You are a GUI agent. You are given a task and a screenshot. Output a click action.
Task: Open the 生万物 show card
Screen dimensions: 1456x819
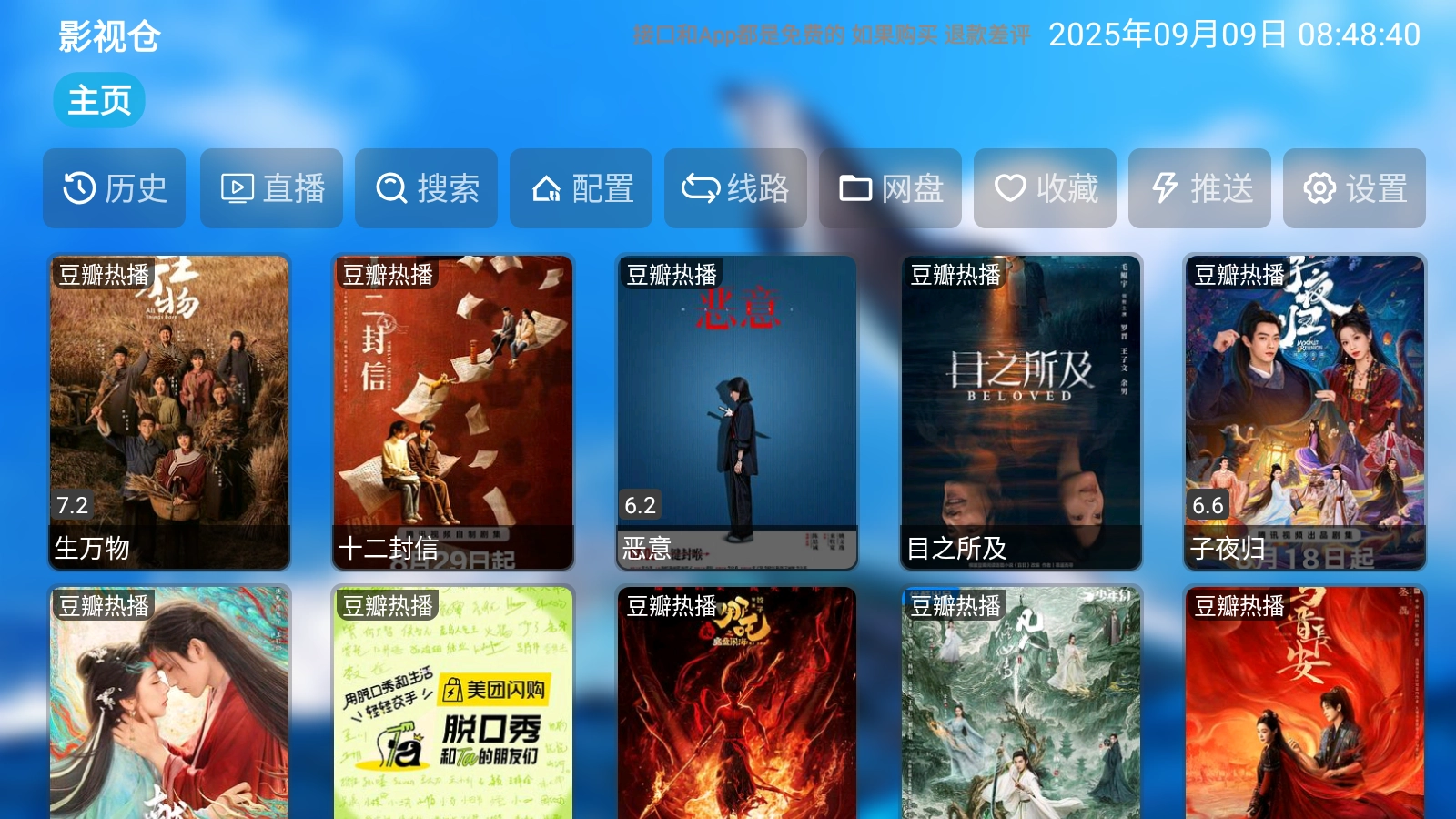(169, 411)
